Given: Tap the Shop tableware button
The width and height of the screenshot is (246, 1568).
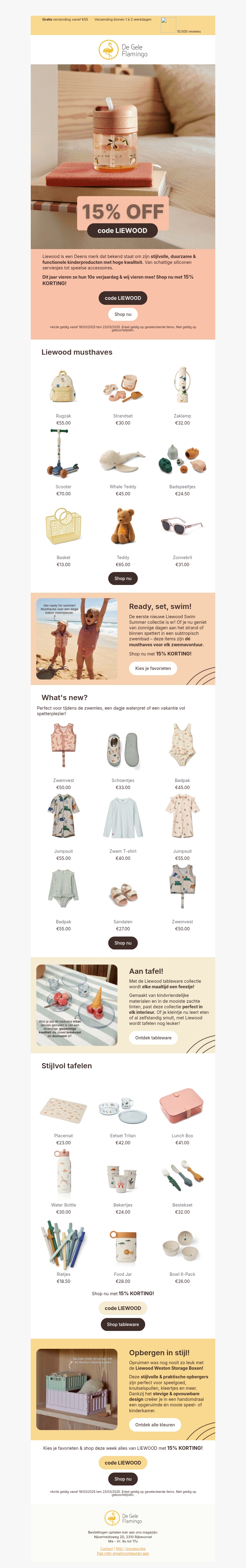Looking at the screenshot, I should pyautogui.click(x=123, y=1324).
